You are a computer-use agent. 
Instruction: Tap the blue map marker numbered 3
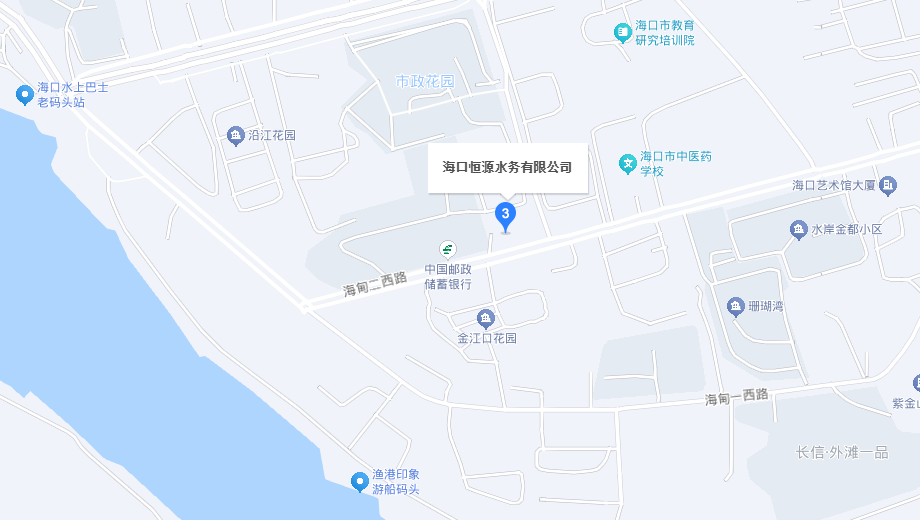point(505,214)
